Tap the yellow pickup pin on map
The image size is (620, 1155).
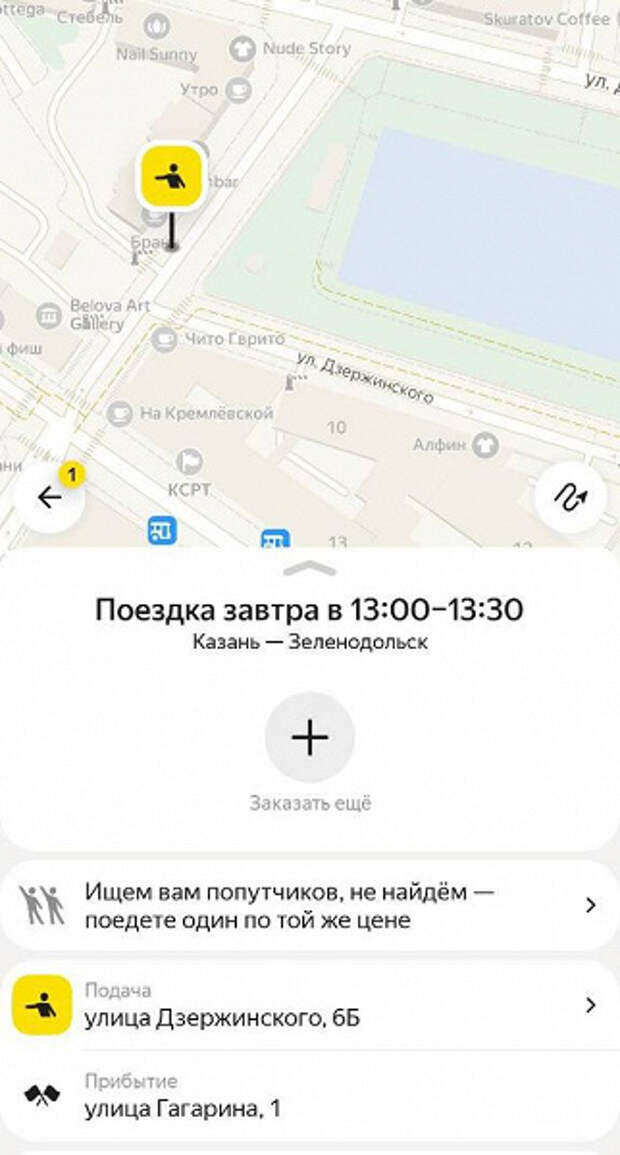click(172, 178)
